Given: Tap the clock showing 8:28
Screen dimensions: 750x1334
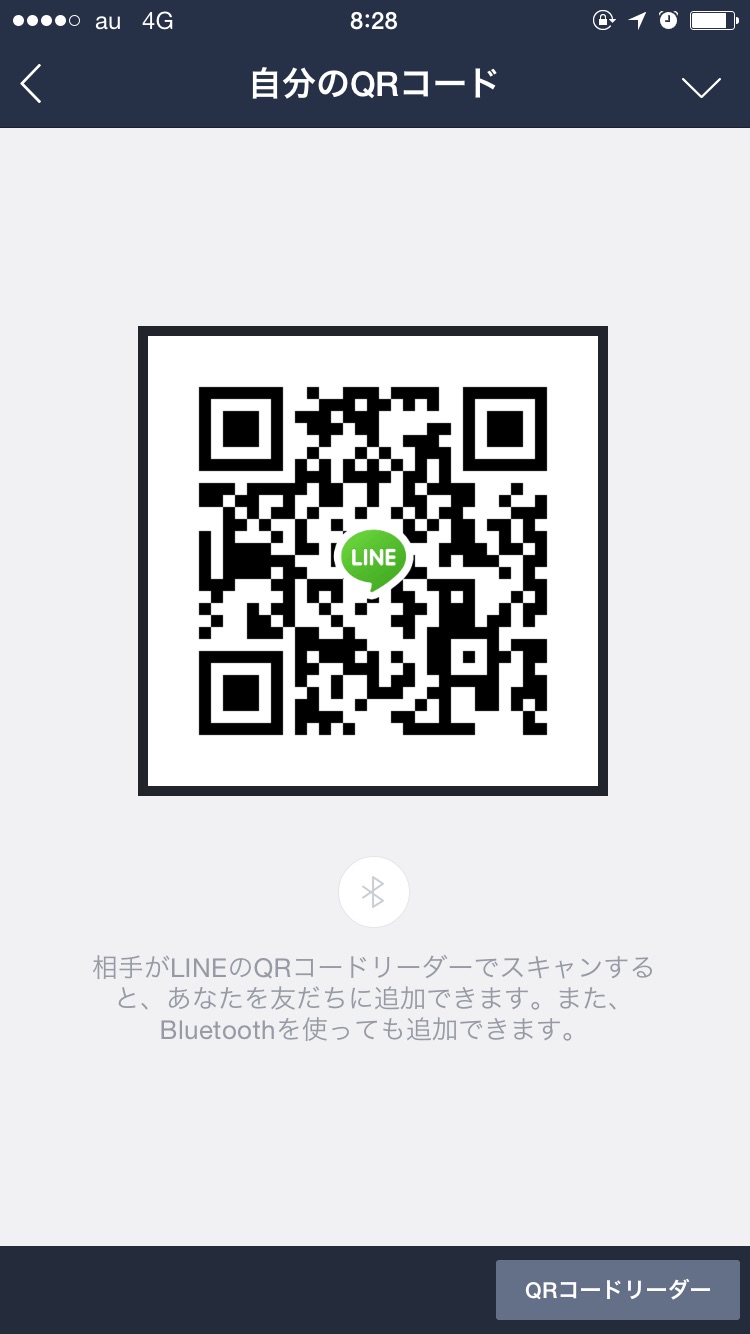Looking at the screenshot, I should (x=373, y=21).
